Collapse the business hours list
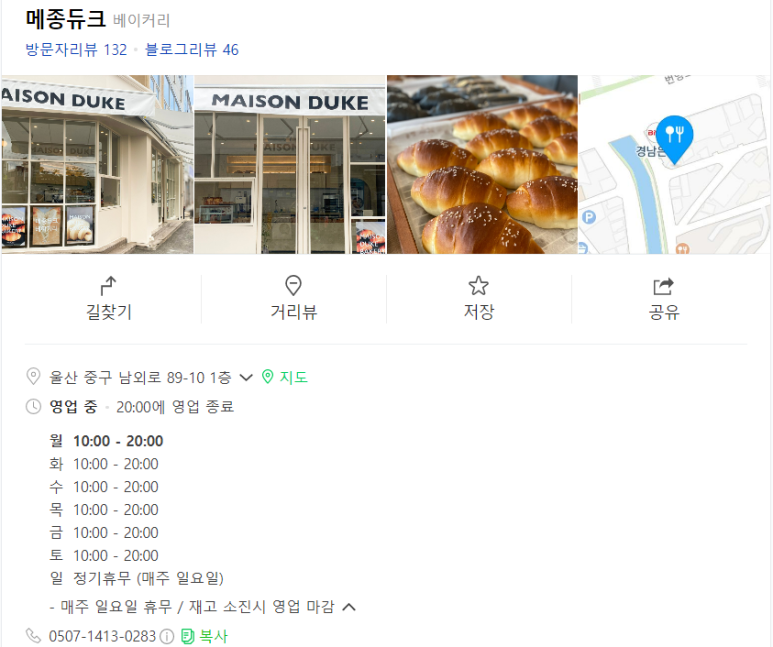Viewport: 773px width, 647px height. click(x=349, y=606)
